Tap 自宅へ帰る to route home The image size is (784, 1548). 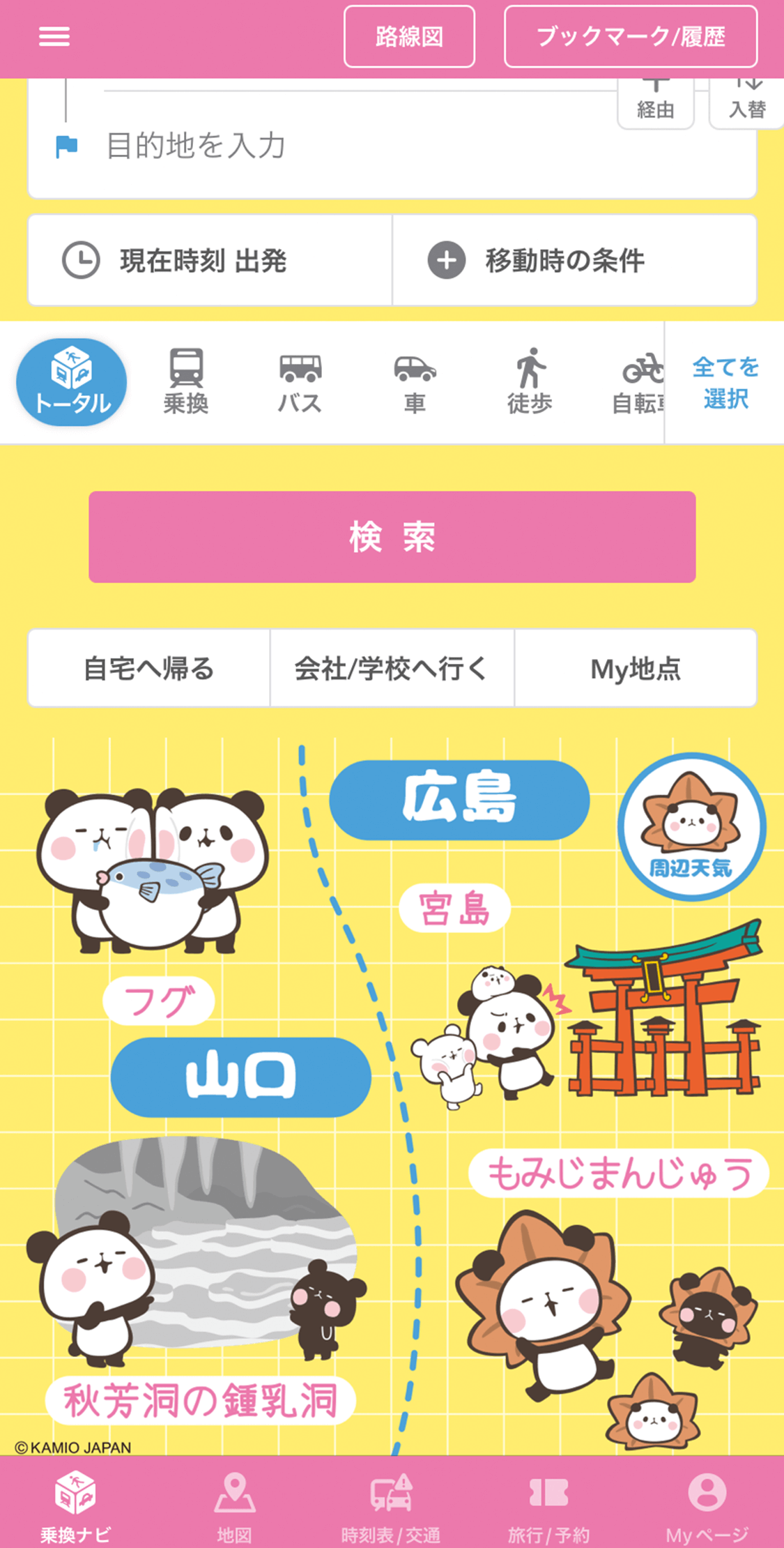point(149,668)
